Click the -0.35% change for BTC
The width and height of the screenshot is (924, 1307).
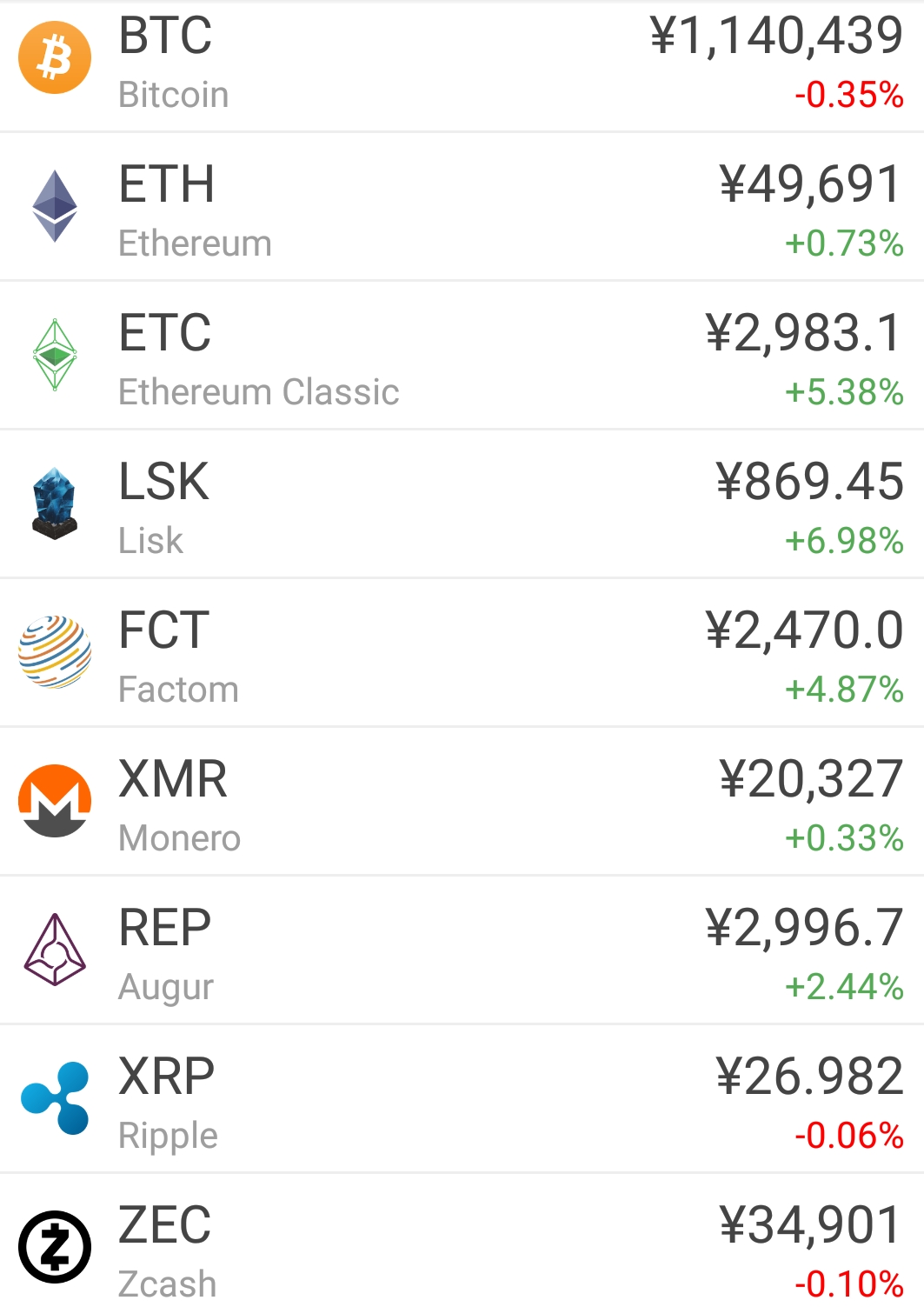(846, 97)
